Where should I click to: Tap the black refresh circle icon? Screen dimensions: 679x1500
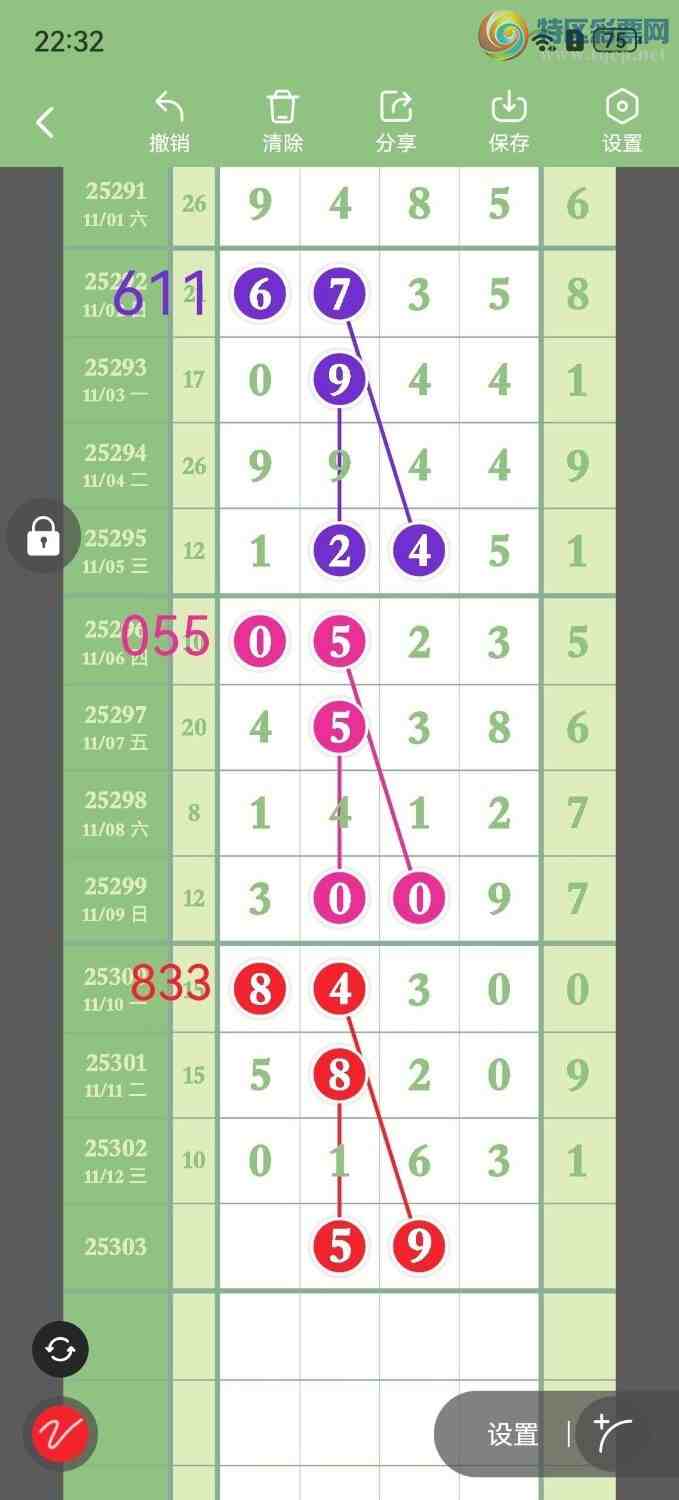point(60,1350)
